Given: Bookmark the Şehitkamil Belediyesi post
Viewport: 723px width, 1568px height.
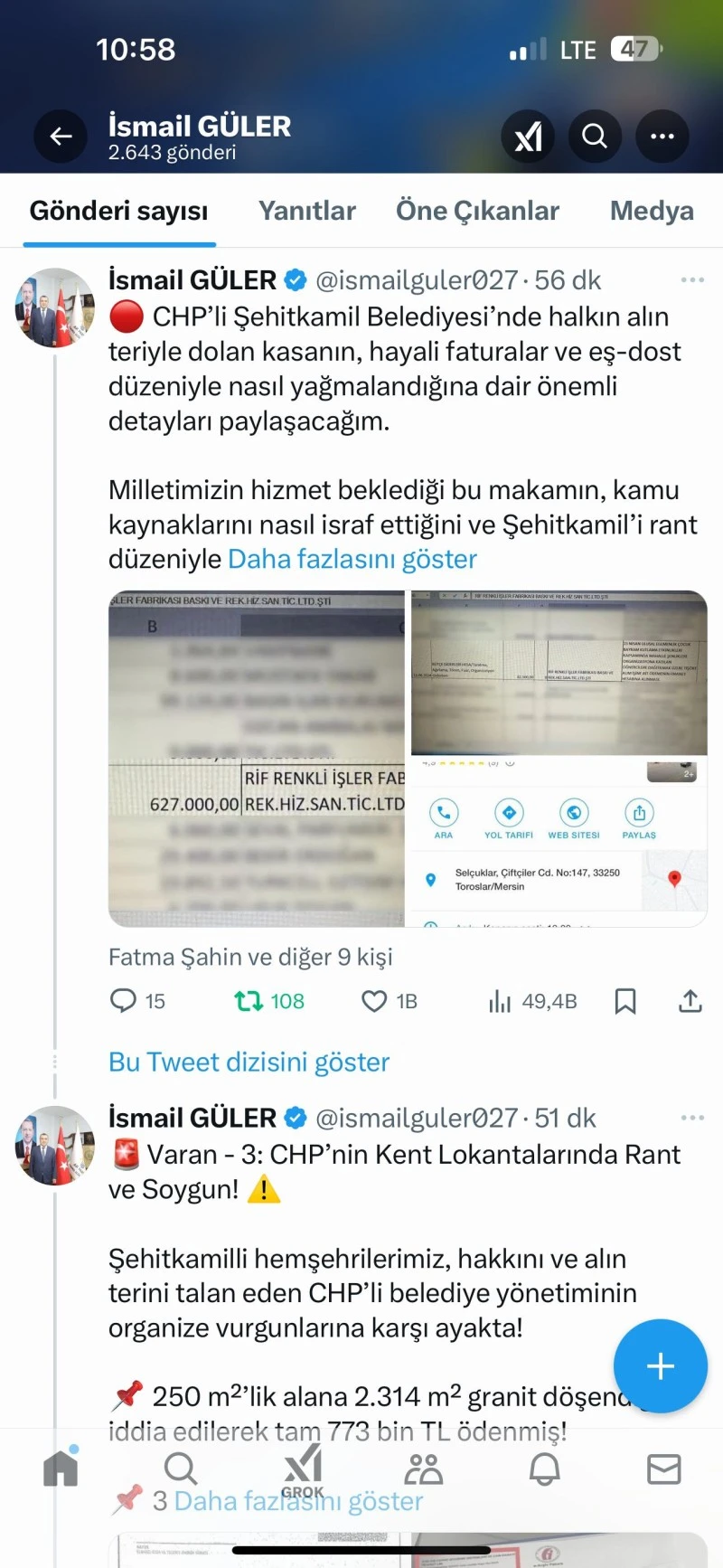Looking at the screenshot, I should tap(625, 1001).
